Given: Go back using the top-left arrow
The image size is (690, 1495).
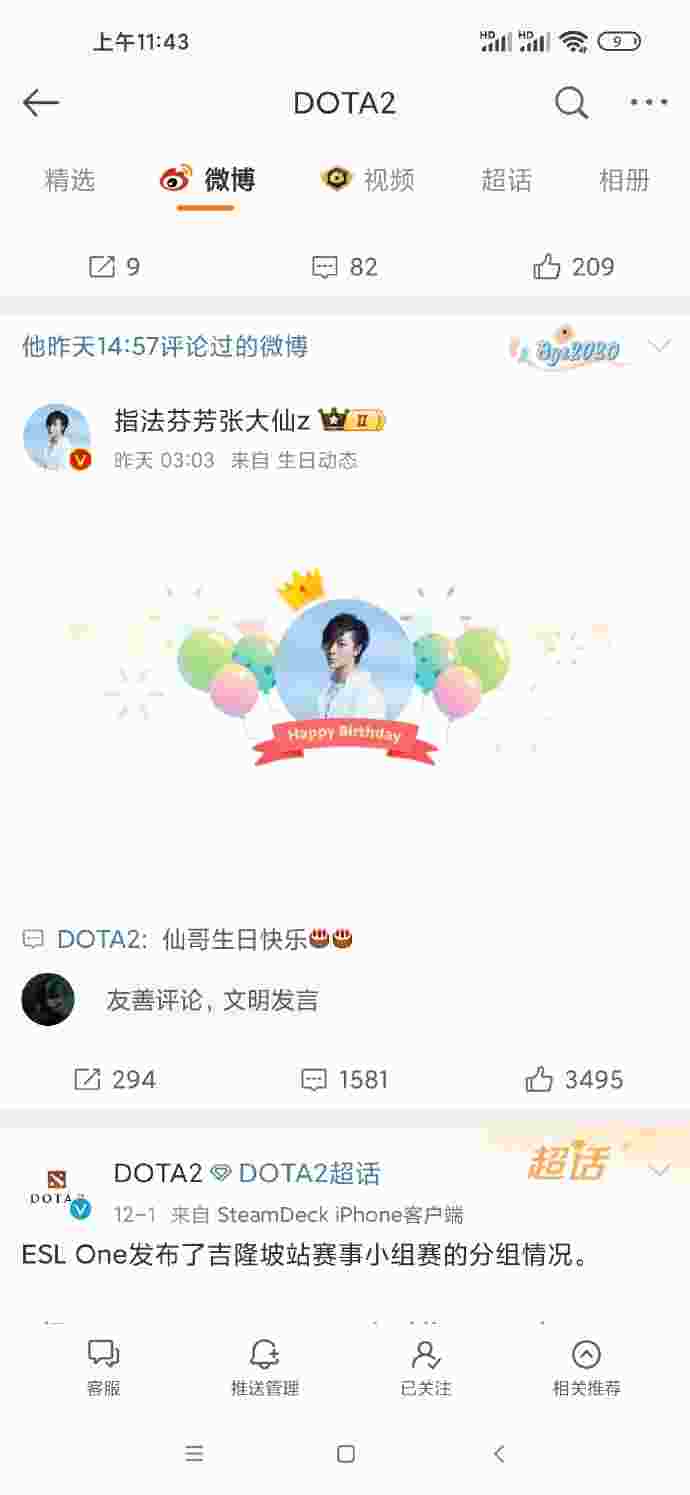Looking at the screenshot, I should click(x=41, y=102).
